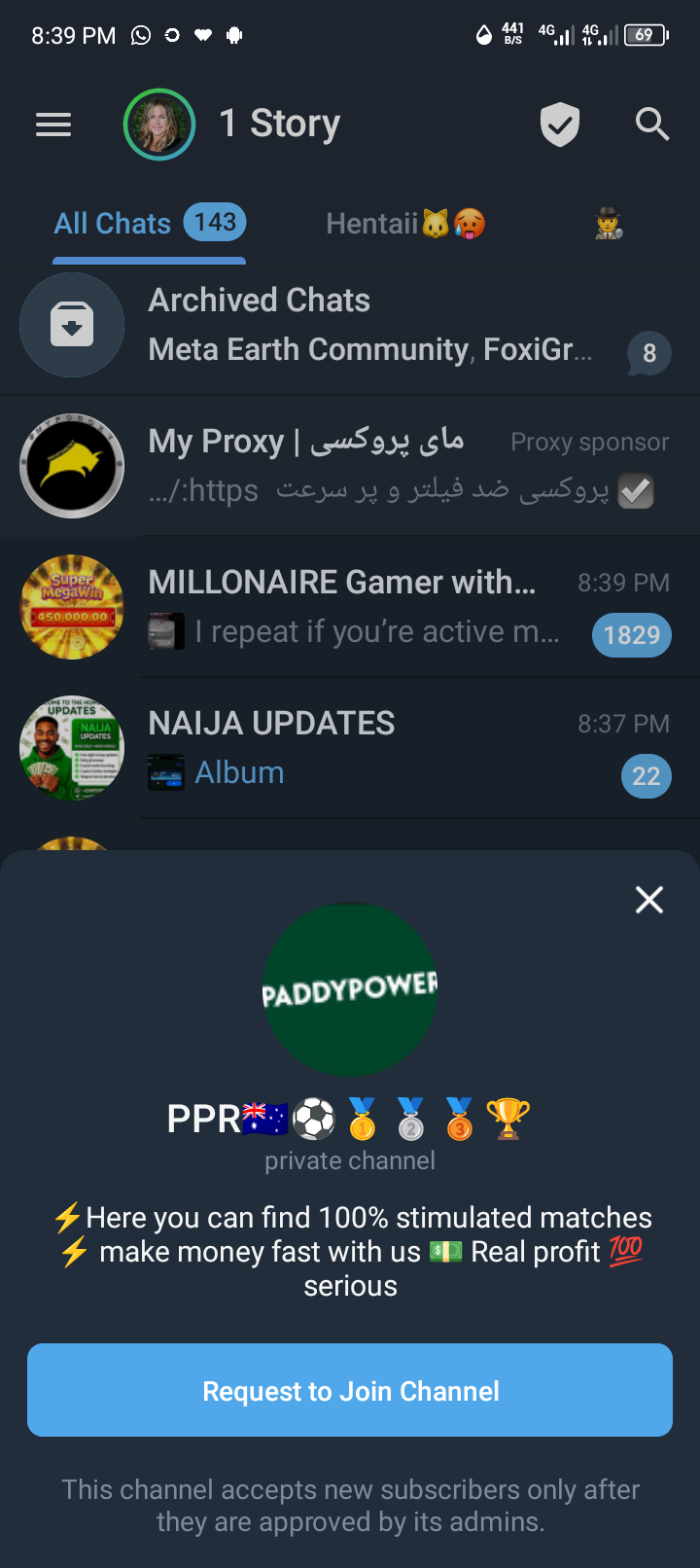Open the hamburger drawer menu

point(53,125)
